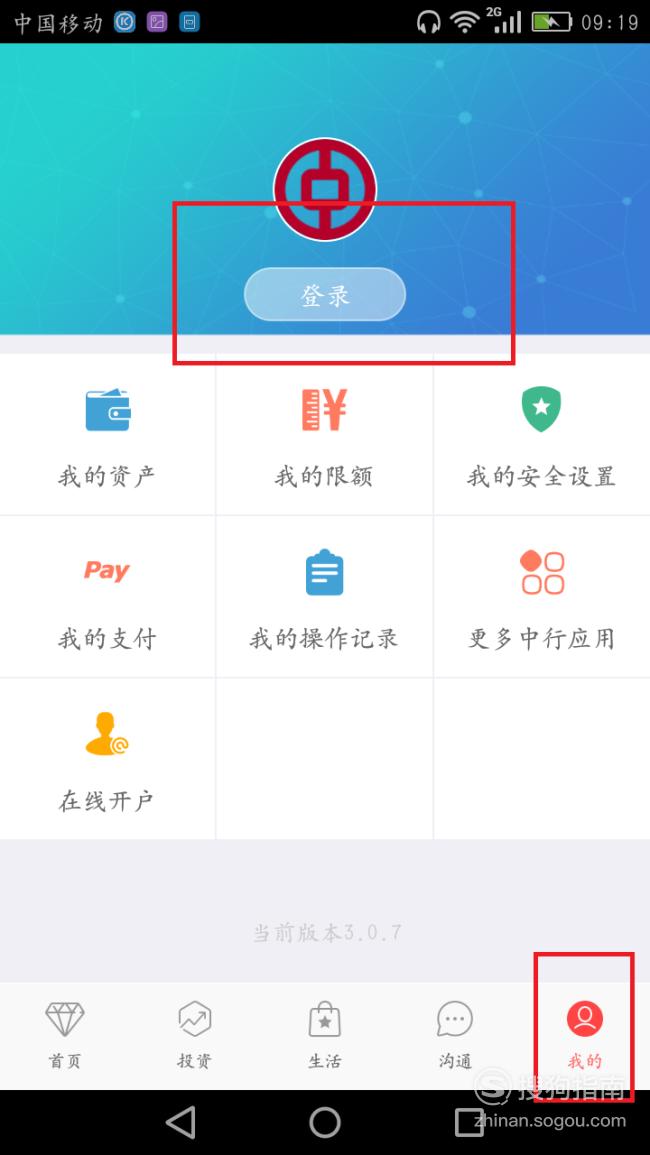Open 我的限额 limits tile
The image size is (650, 1155).
click(324, 435)
